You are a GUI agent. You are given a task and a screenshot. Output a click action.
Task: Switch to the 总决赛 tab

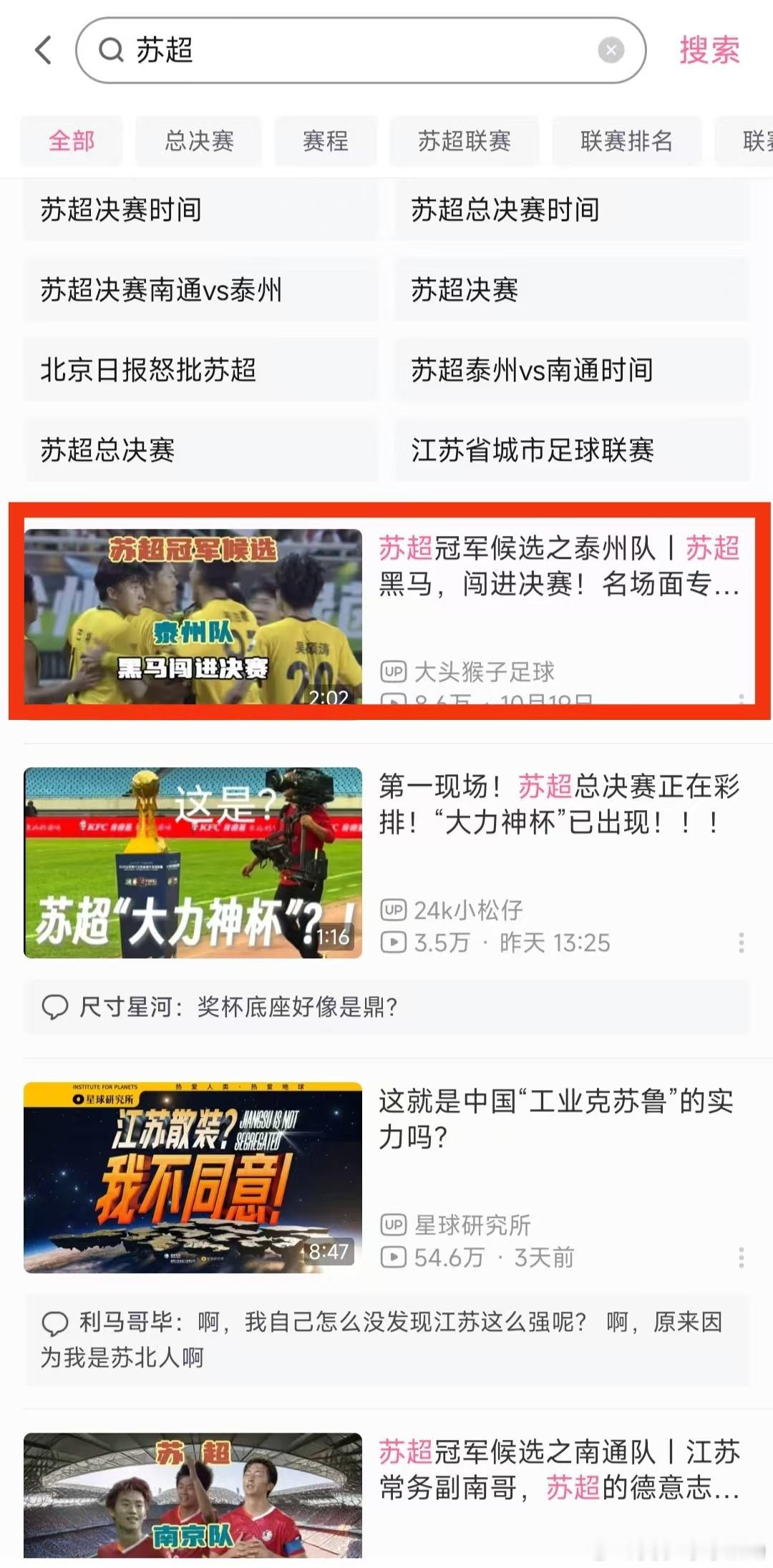198,141
